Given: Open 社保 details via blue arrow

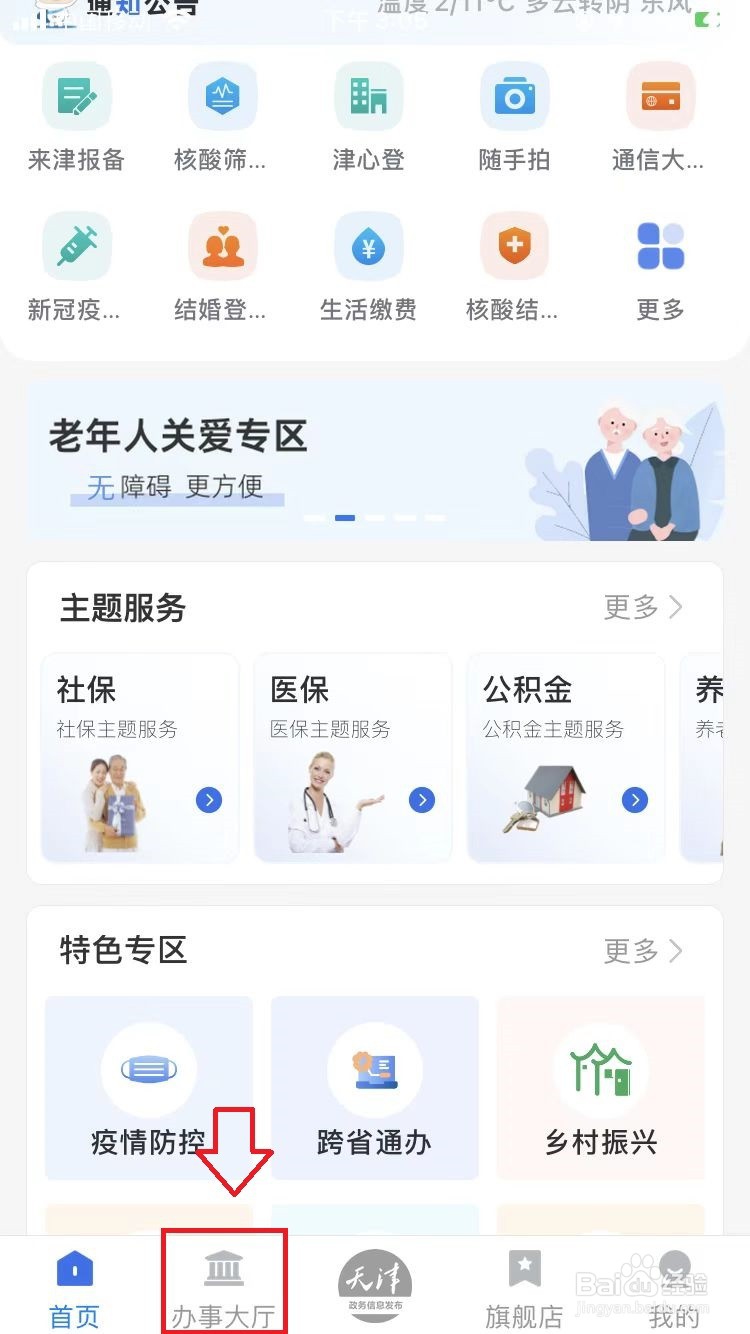Looking at the screenshot, I should (209, 800).
